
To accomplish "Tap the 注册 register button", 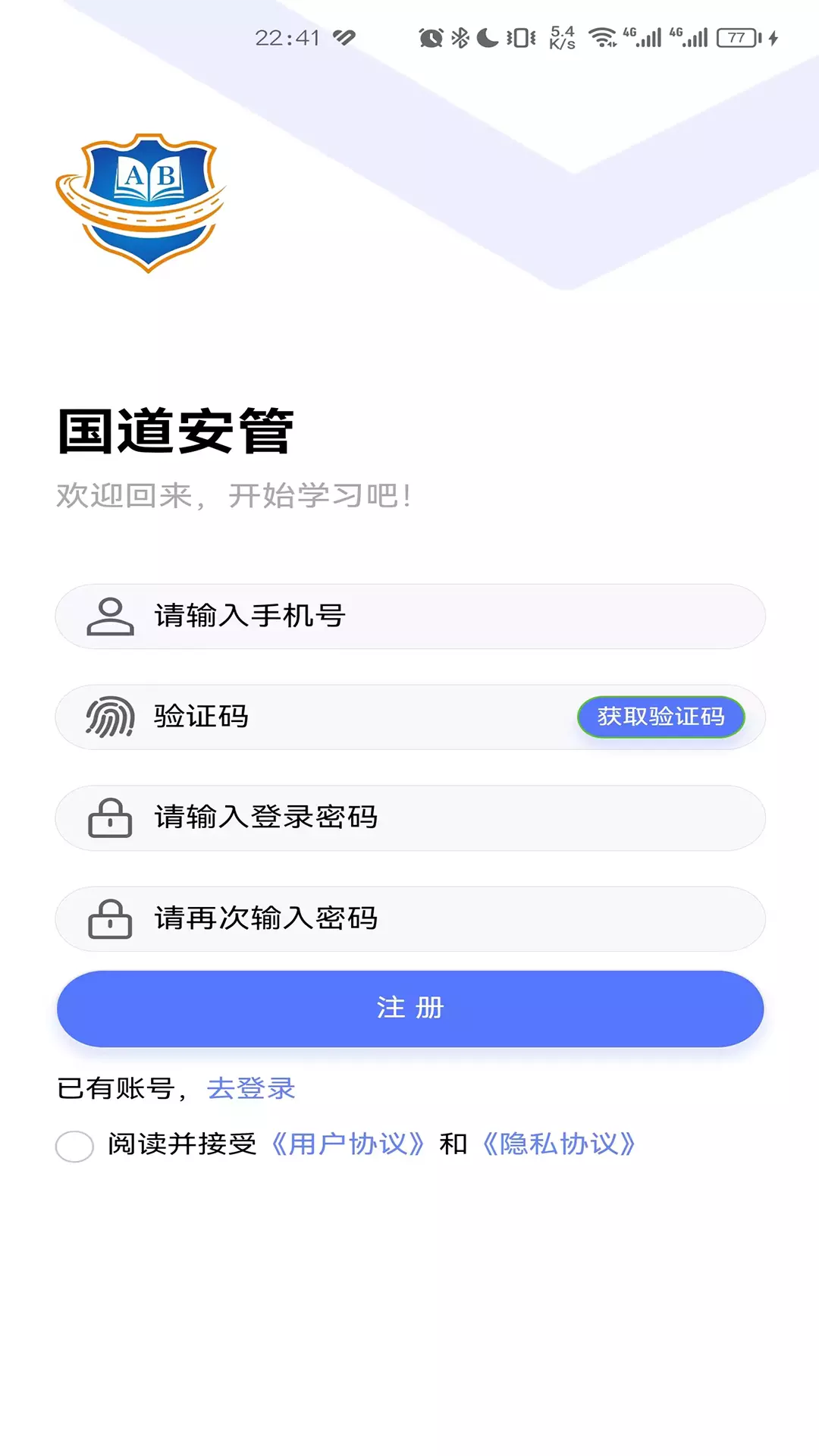I will pos(409,1009).
